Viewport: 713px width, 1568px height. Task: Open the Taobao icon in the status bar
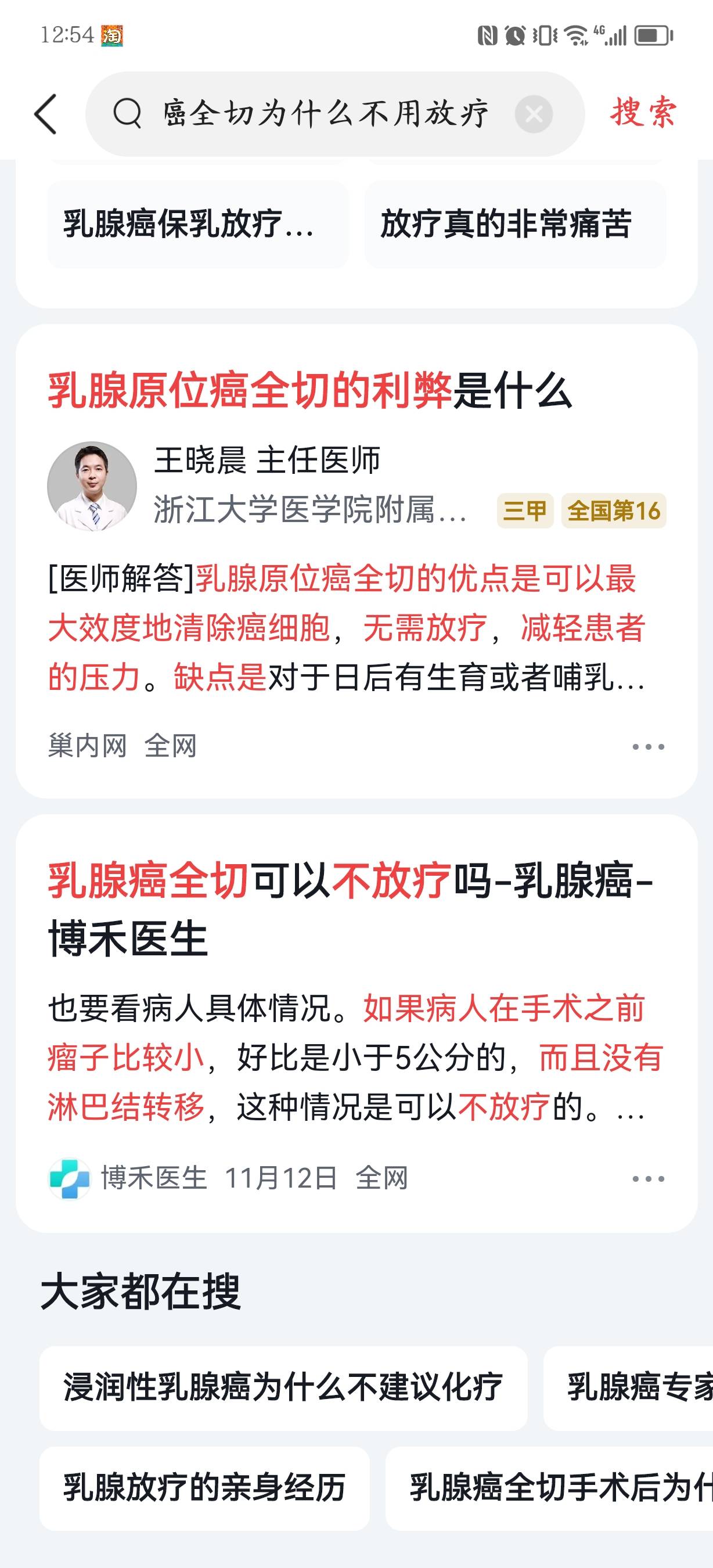(x=113, y=37)
